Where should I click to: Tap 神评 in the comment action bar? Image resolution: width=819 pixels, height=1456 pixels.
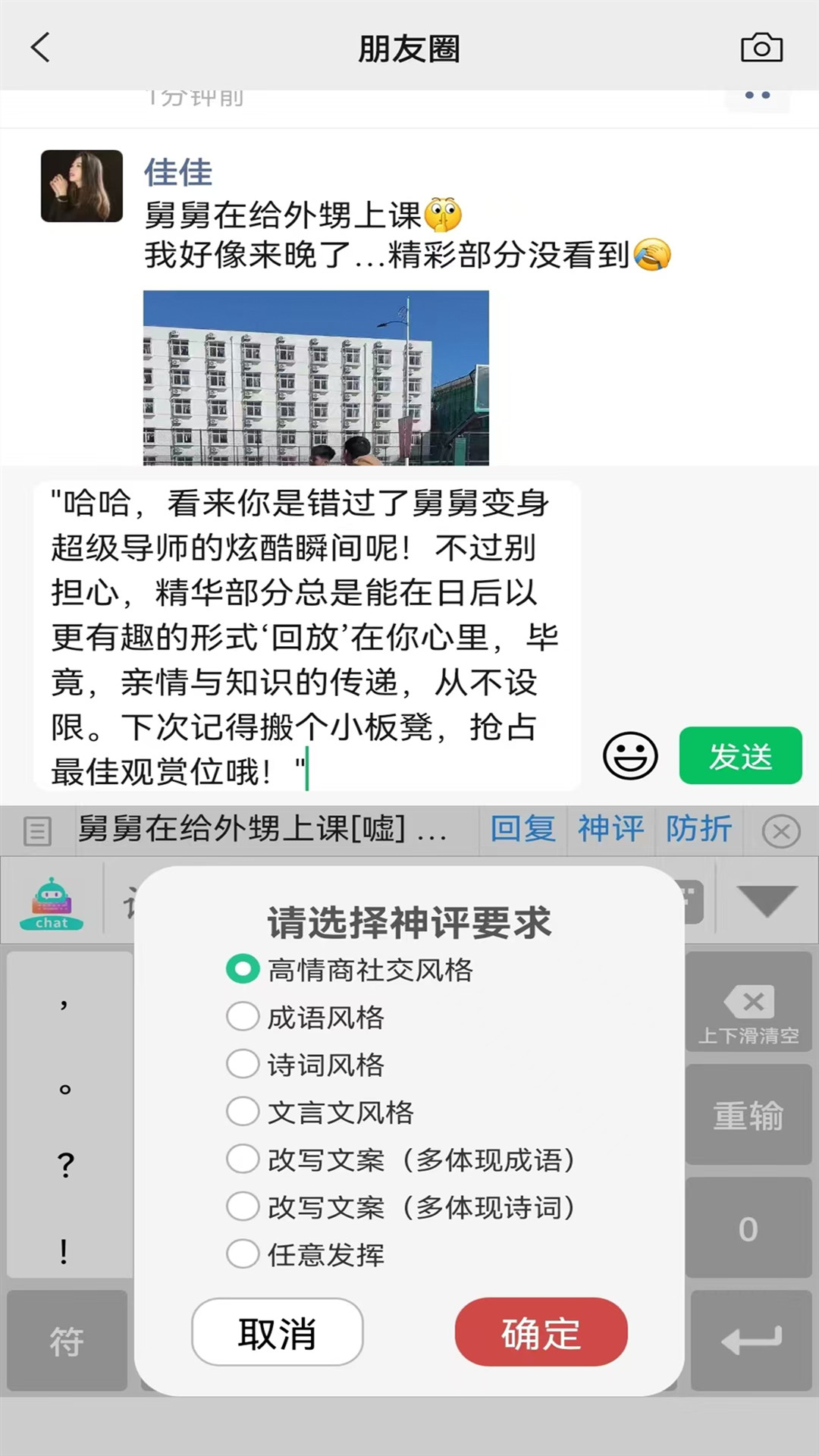point(611,830)
